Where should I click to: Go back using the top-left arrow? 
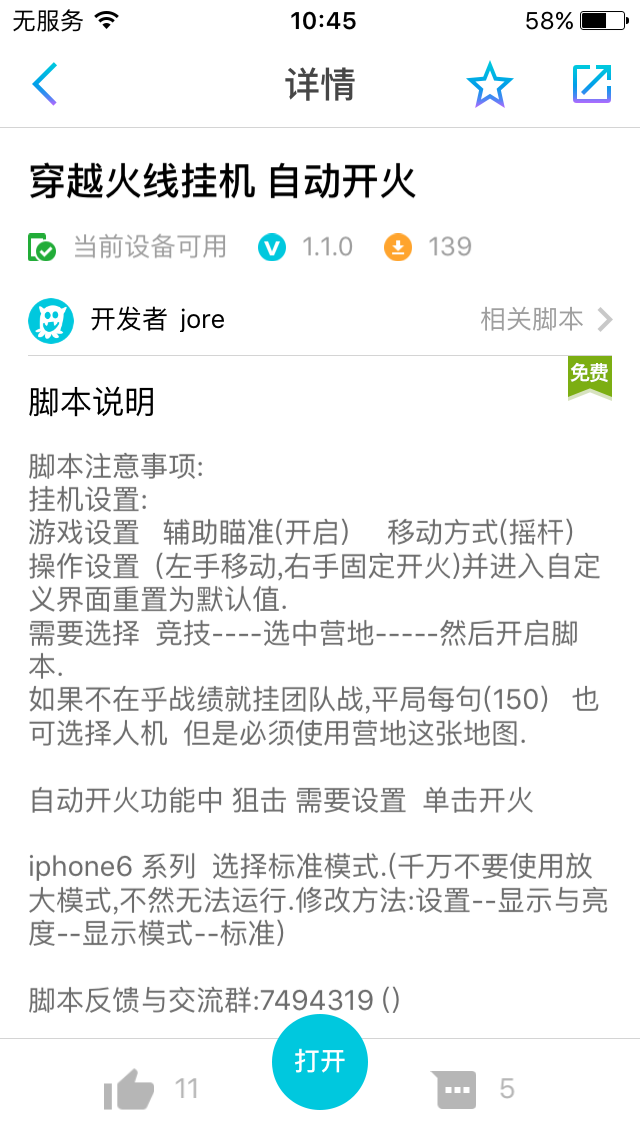[x=45, y=85]
